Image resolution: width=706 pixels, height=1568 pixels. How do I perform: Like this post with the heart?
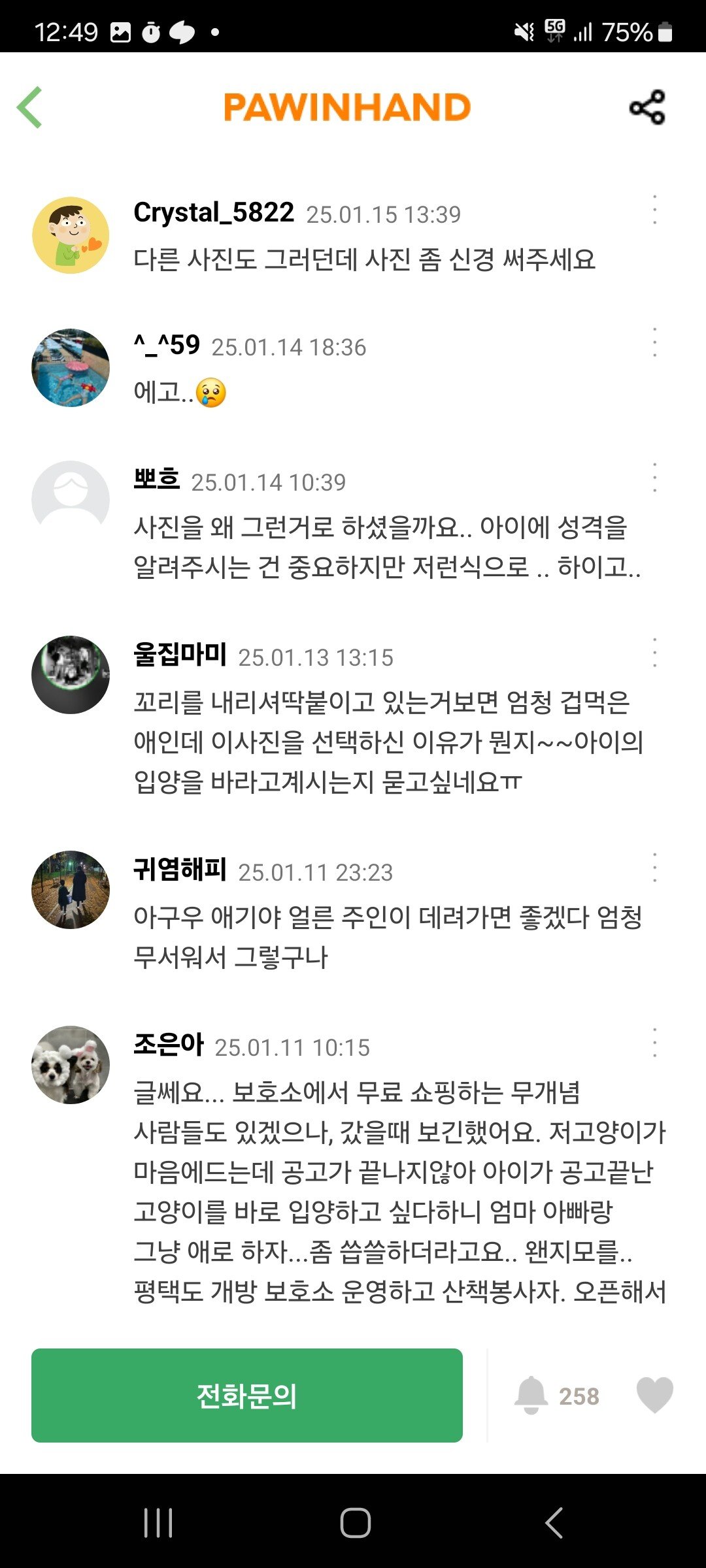click(654, 1394)
